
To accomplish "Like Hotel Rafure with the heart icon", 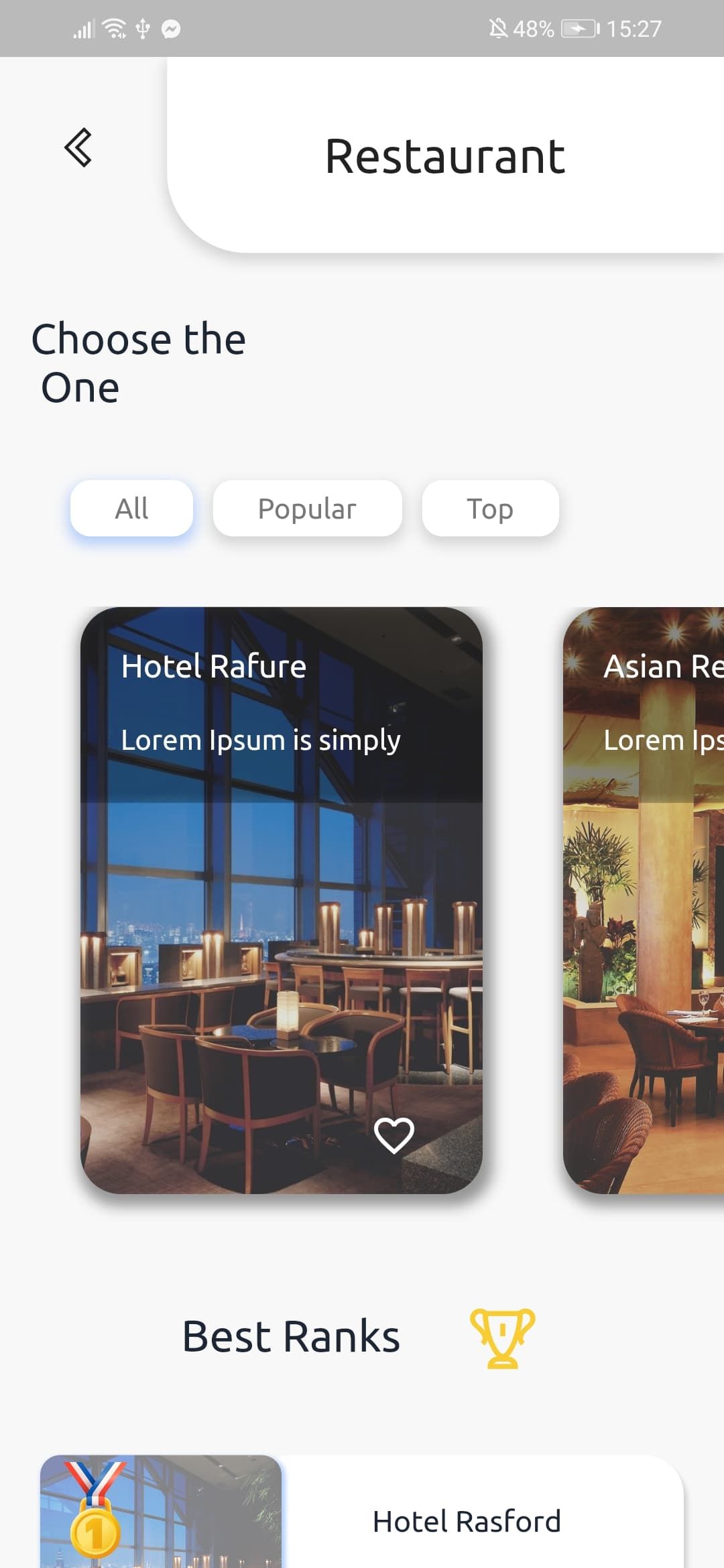I will click(x=394, y=1136).
